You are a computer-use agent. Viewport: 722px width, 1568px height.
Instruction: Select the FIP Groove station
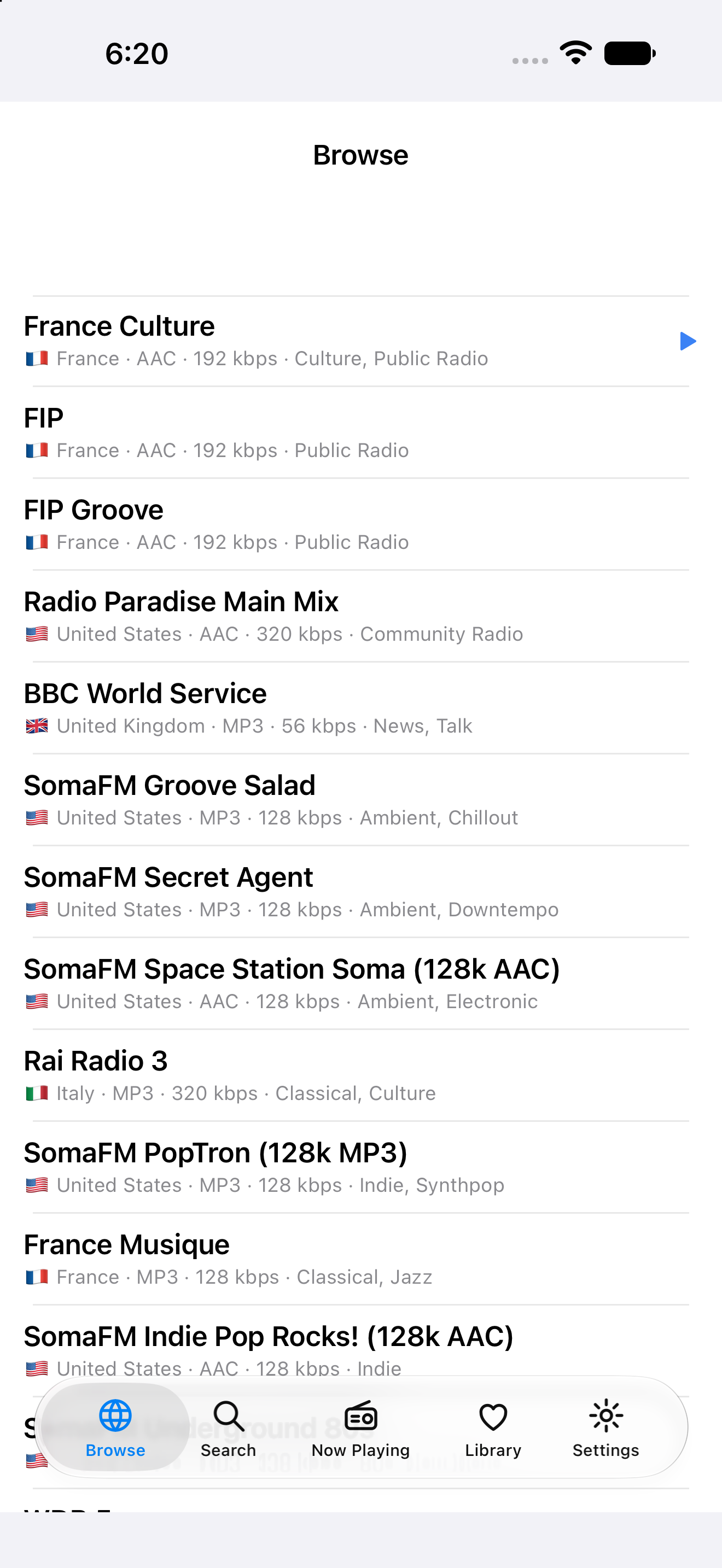click(361, 525)
